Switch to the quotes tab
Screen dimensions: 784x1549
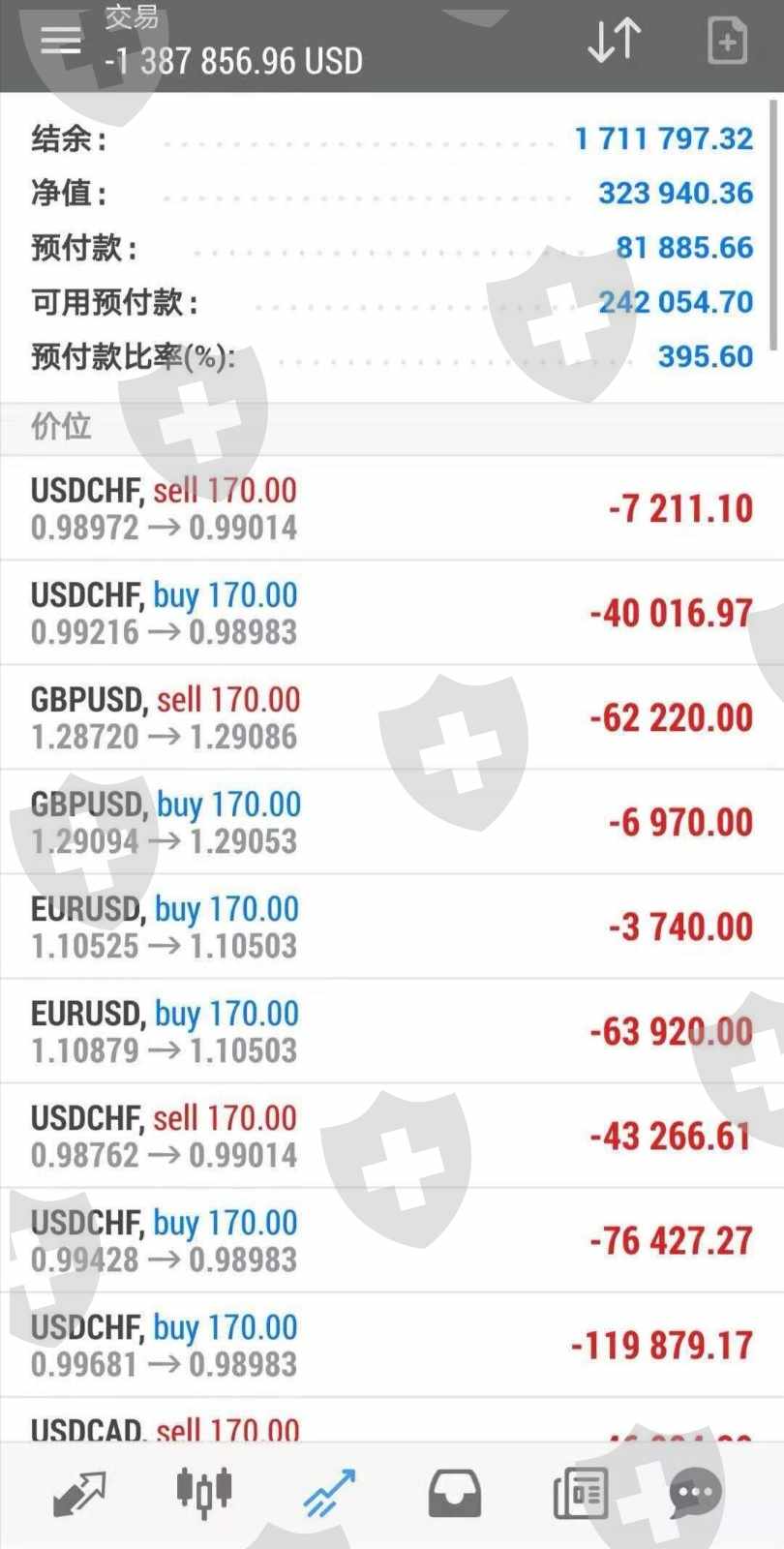click(79, 1493)
